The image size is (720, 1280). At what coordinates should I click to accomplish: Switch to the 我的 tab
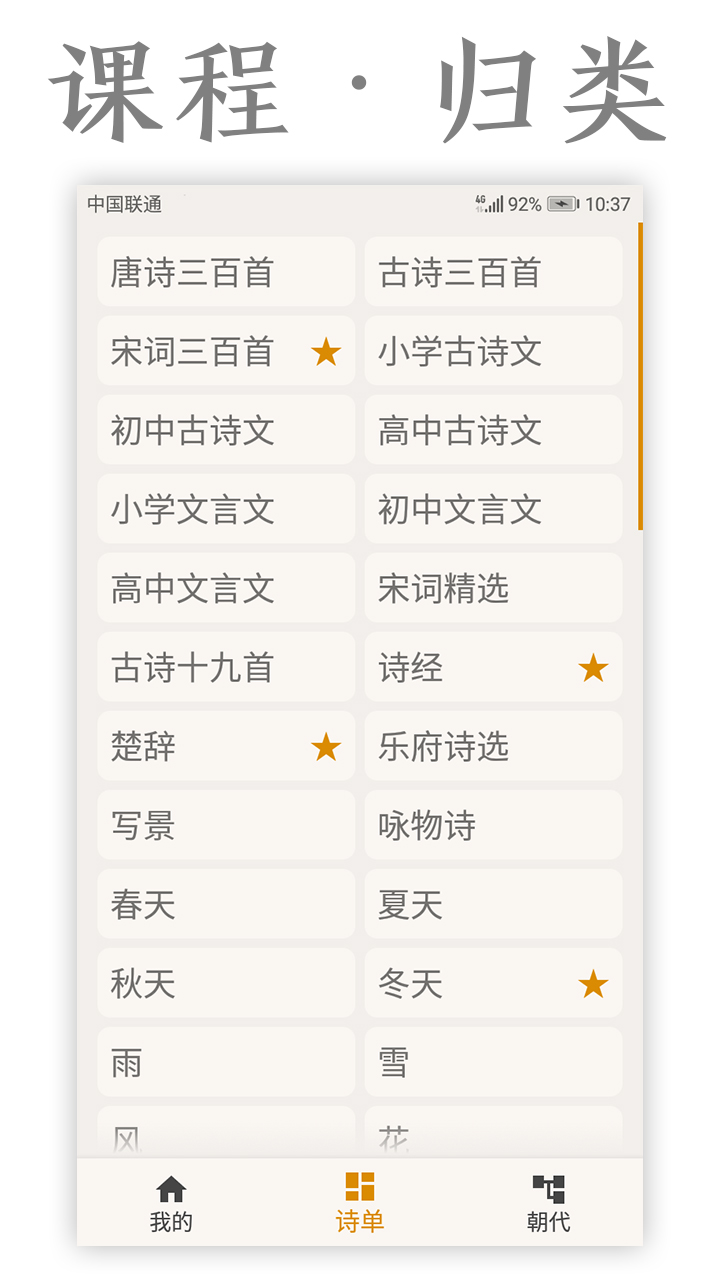click(172, 1205)
